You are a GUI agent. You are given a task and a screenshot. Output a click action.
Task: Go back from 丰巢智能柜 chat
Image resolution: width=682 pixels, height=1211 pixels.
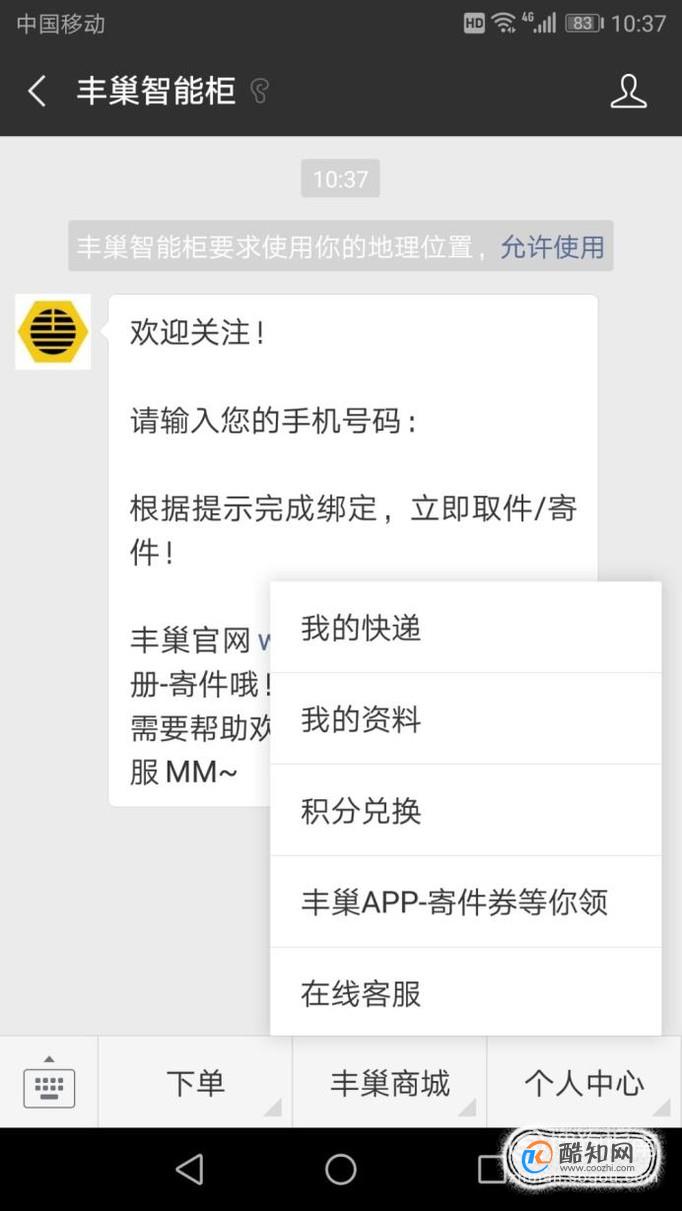(37, 92)
